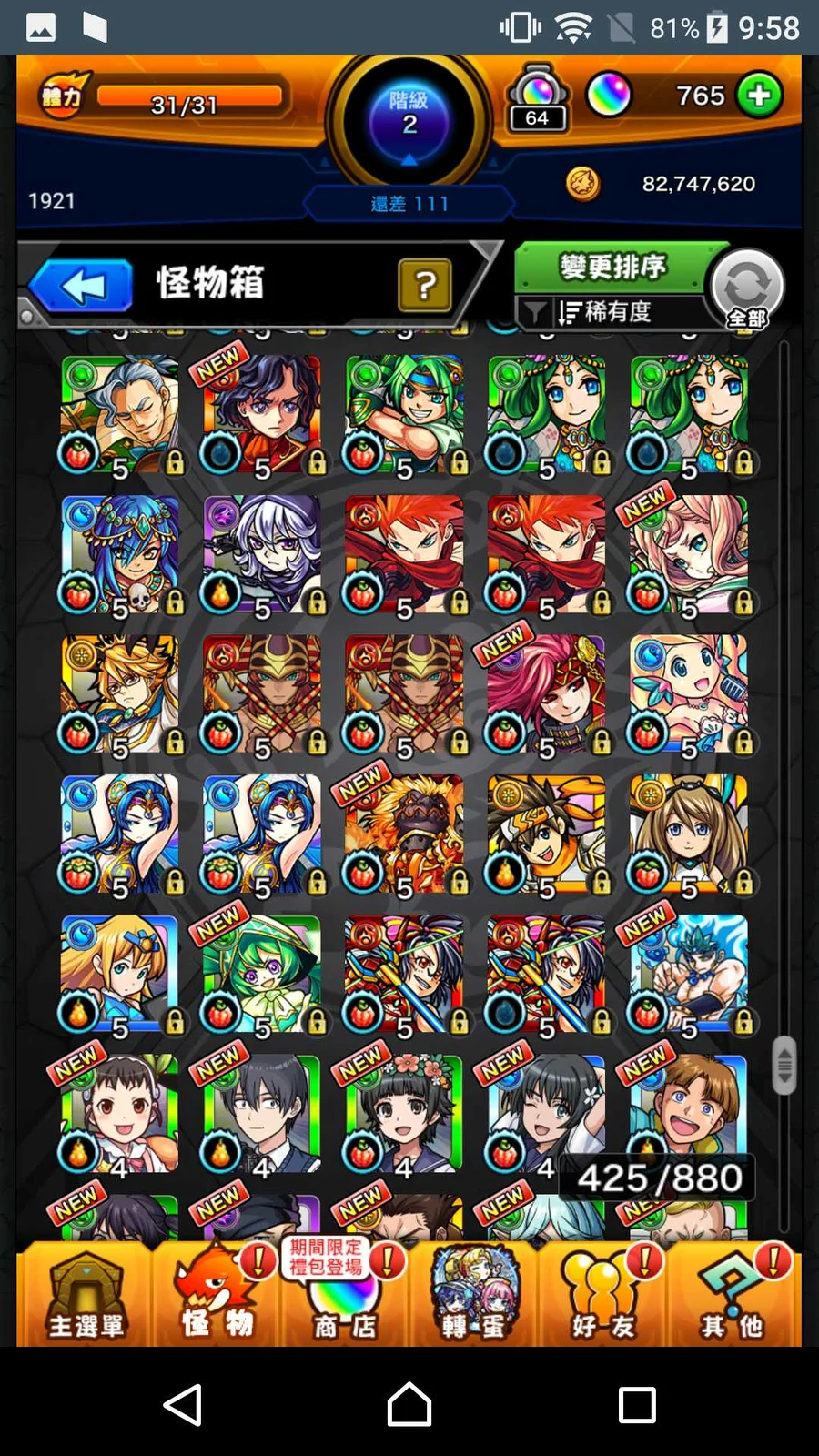Select the NEW green-hooded witch monster

[x=262, y=974]
